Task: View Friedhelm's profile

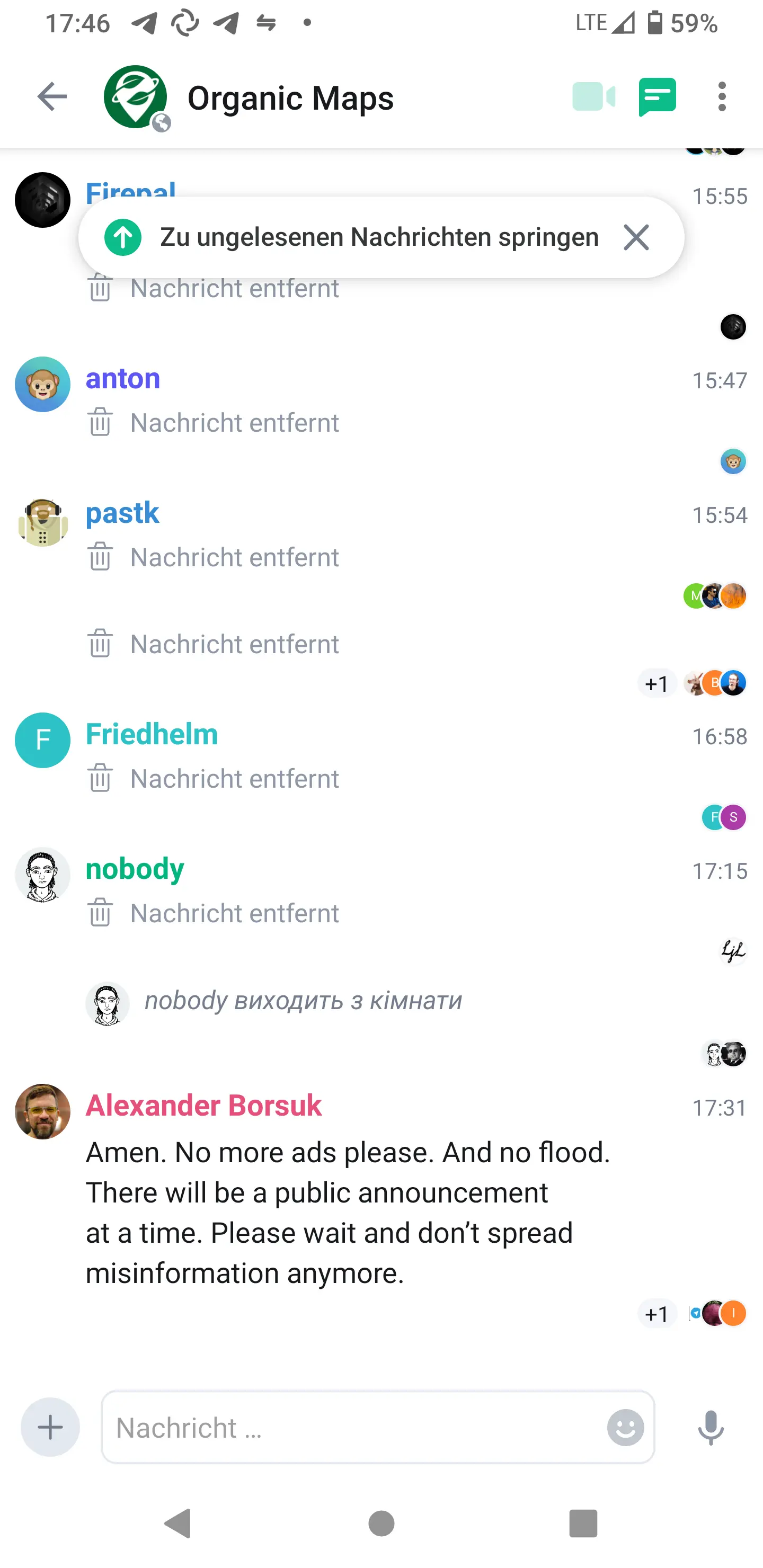Action: coord(42,740)
